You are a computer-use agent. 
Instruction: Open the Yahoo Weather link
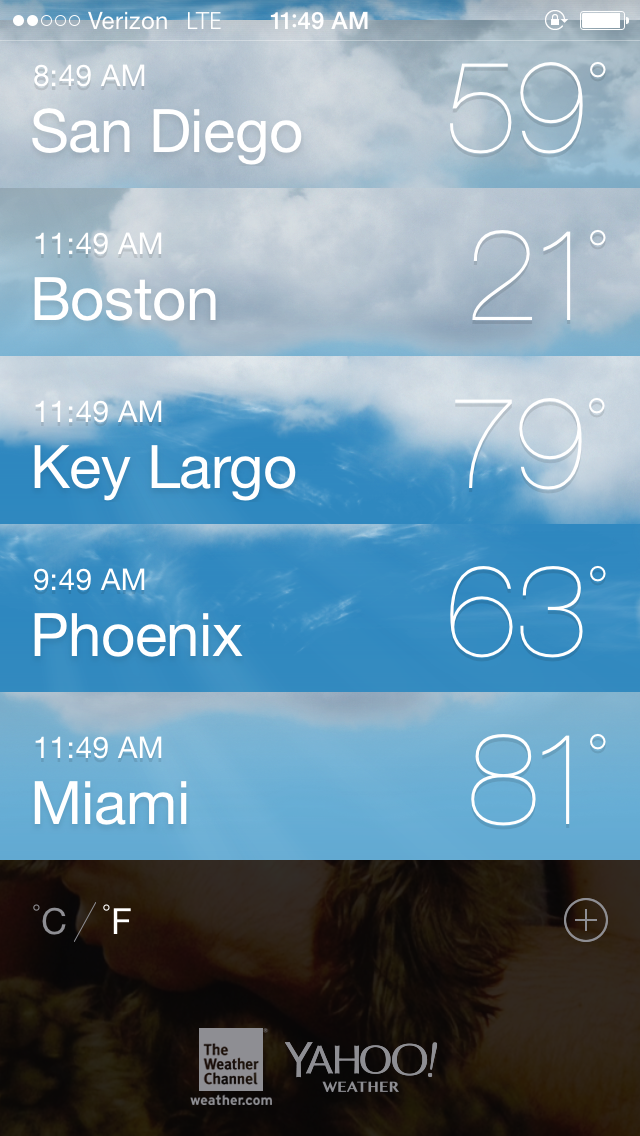click(361, 1066)
